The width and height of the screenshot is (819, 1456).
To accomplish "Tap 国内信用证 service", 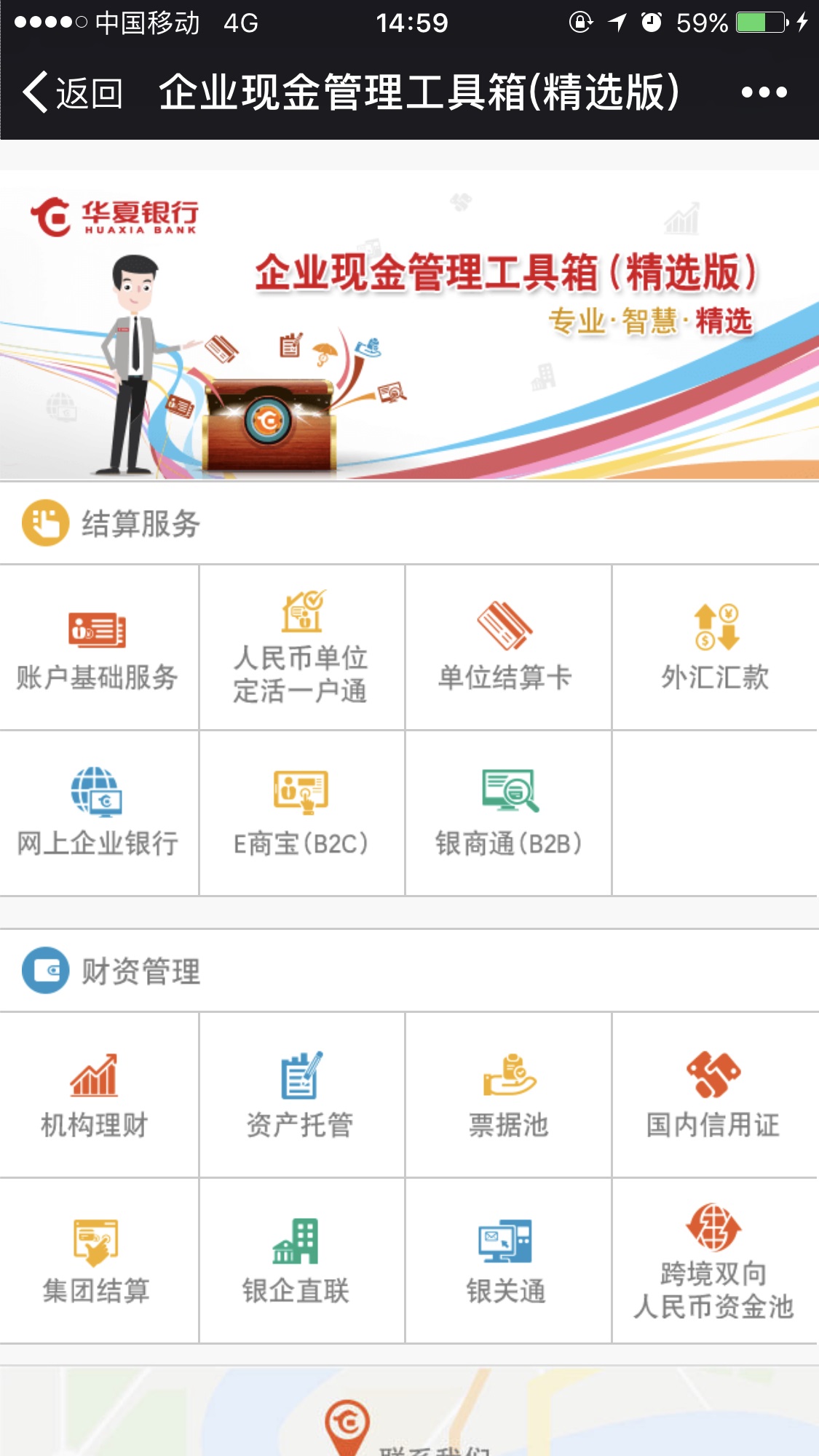I will (x=713, y=1095).
